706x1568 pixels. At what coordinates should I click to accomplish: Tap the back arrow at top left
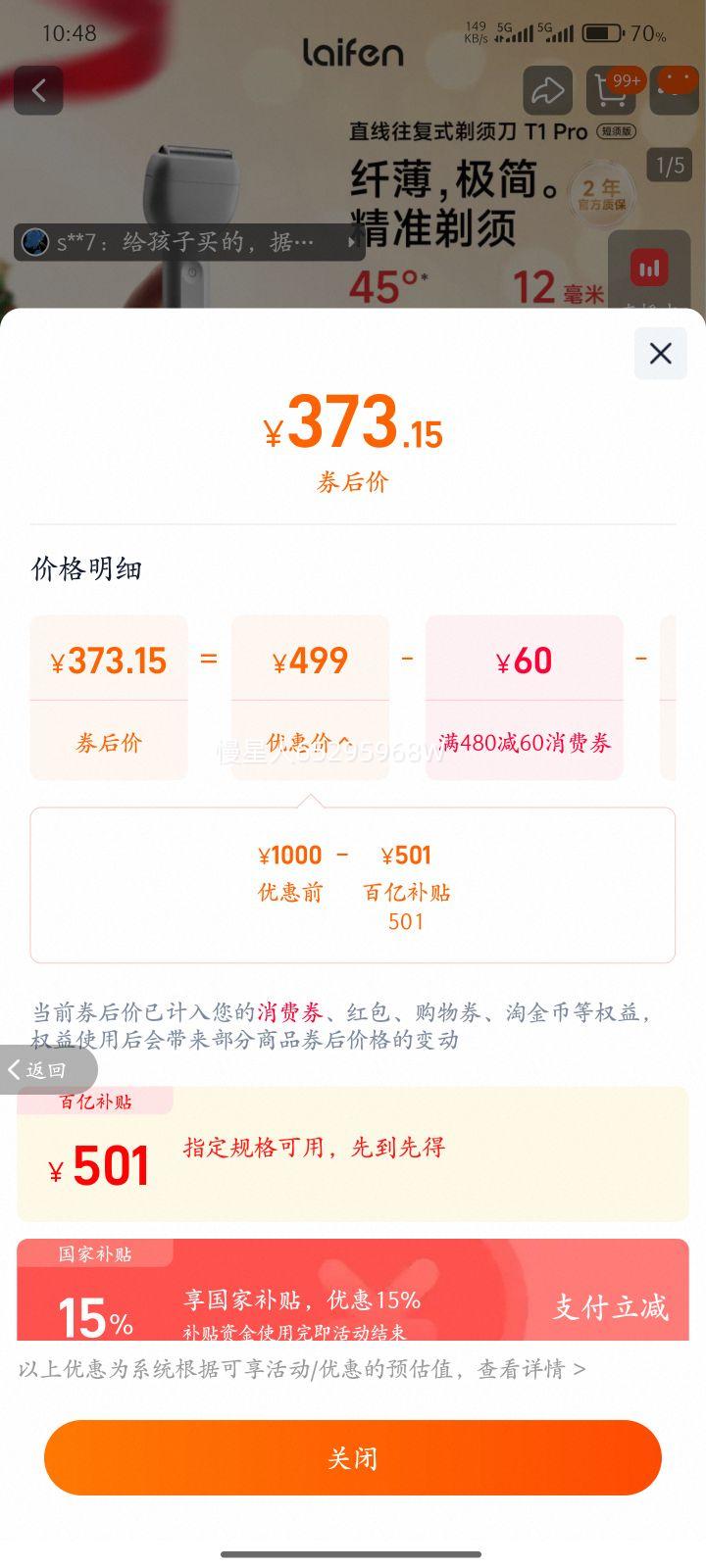[x=38, y=90]
